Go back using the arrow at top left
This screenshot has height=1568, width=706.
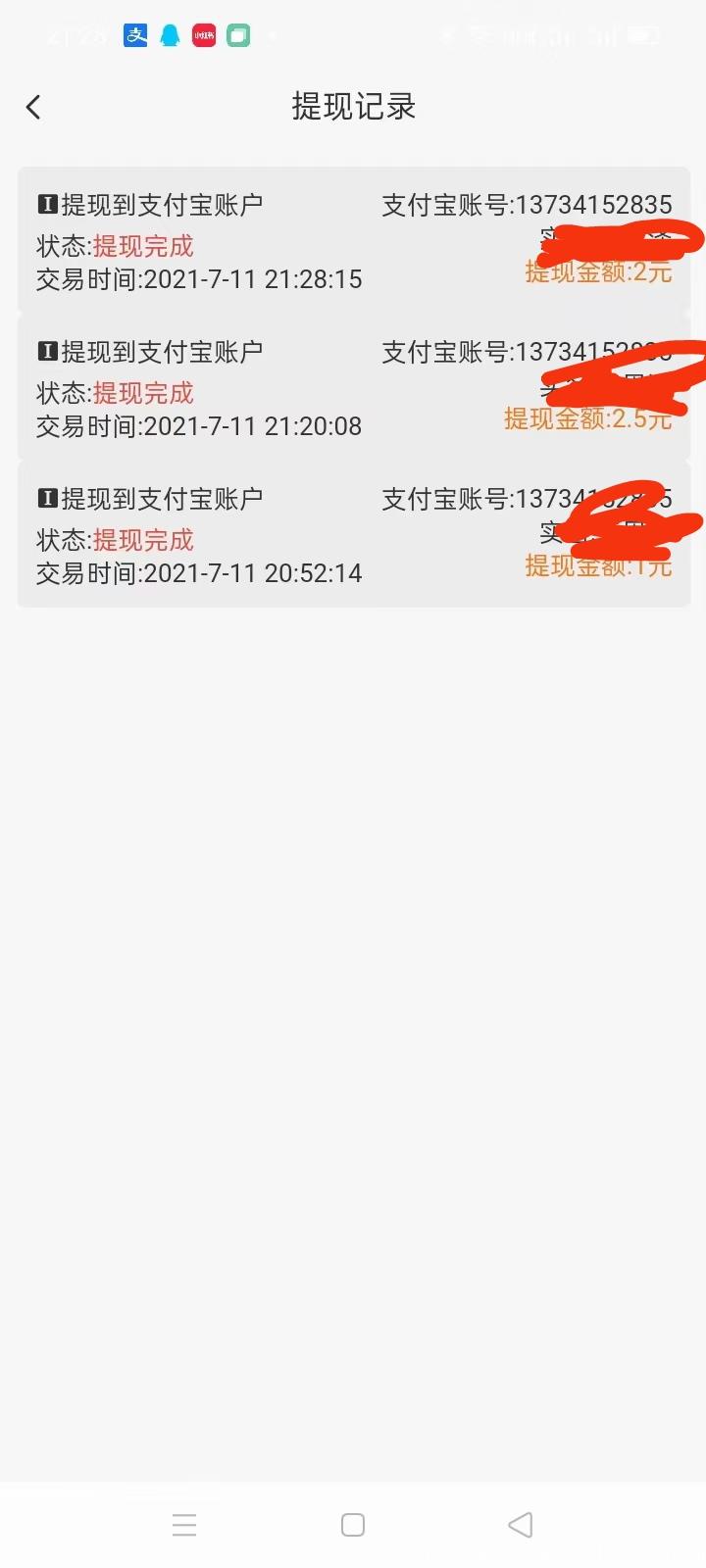click(33, 106)
